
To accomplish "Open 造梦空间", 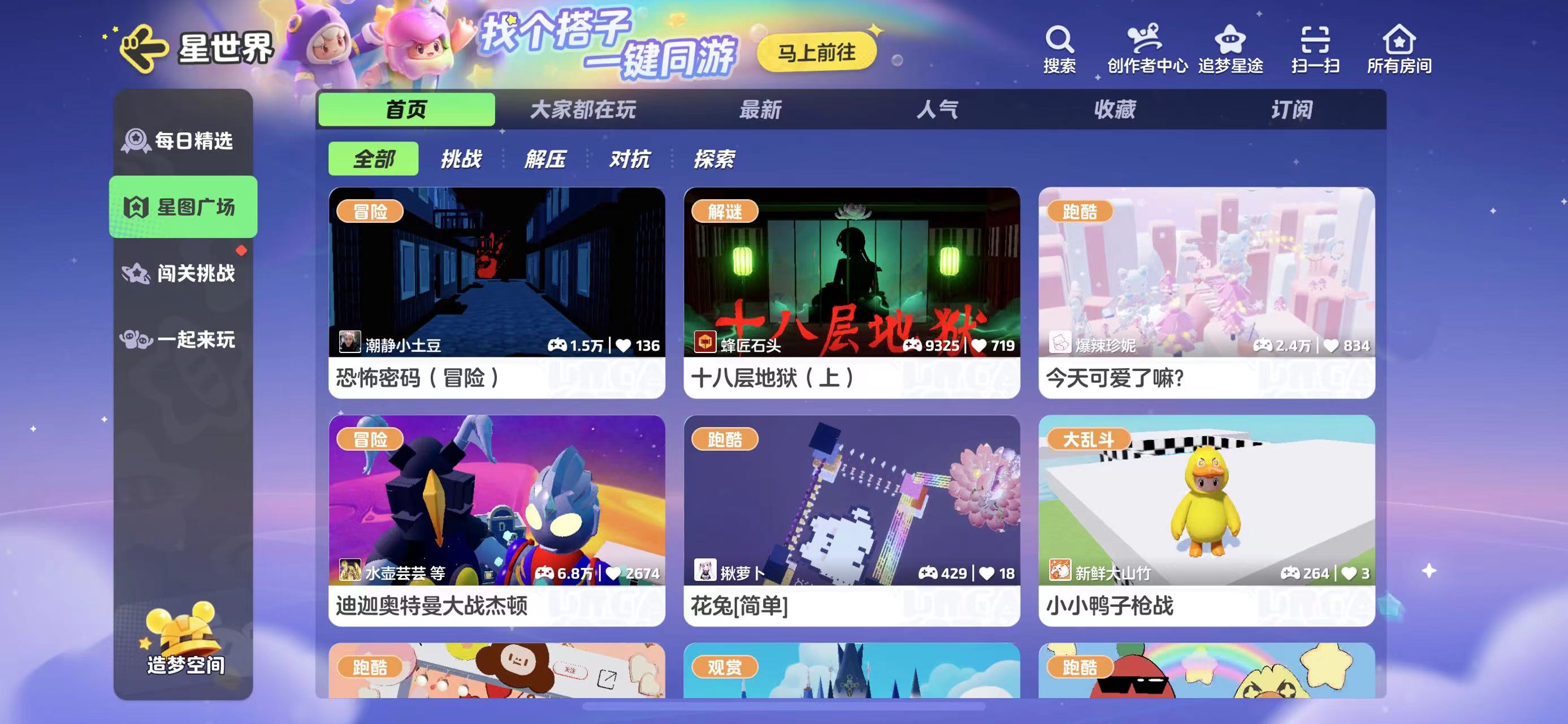I will tap(185, 639).
